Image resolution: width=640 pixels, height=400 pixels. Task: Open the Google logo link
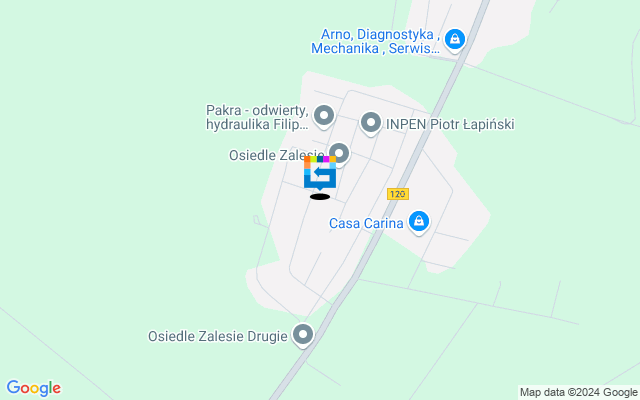click(x=33, y=388)
